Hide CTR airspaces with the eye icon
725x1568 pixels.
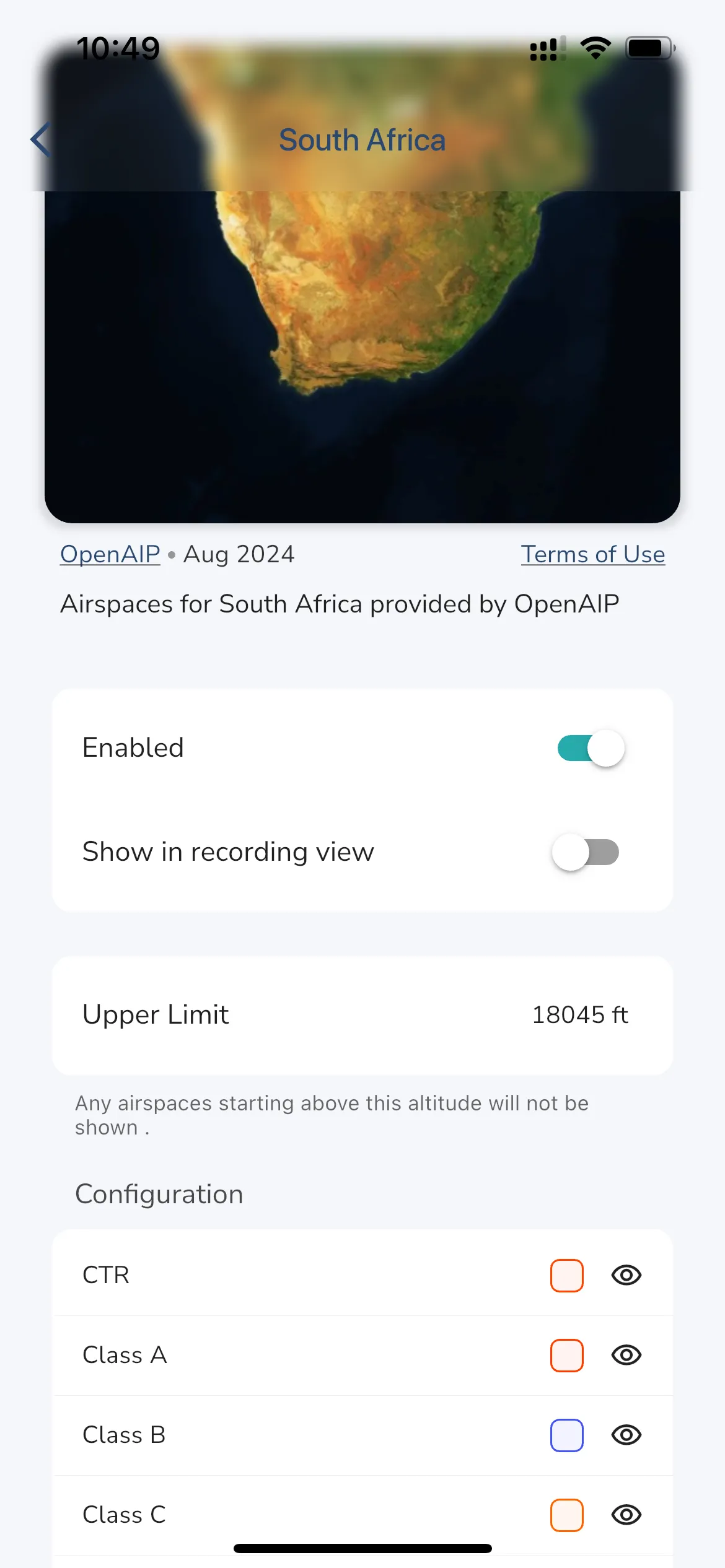point(626,1274)
